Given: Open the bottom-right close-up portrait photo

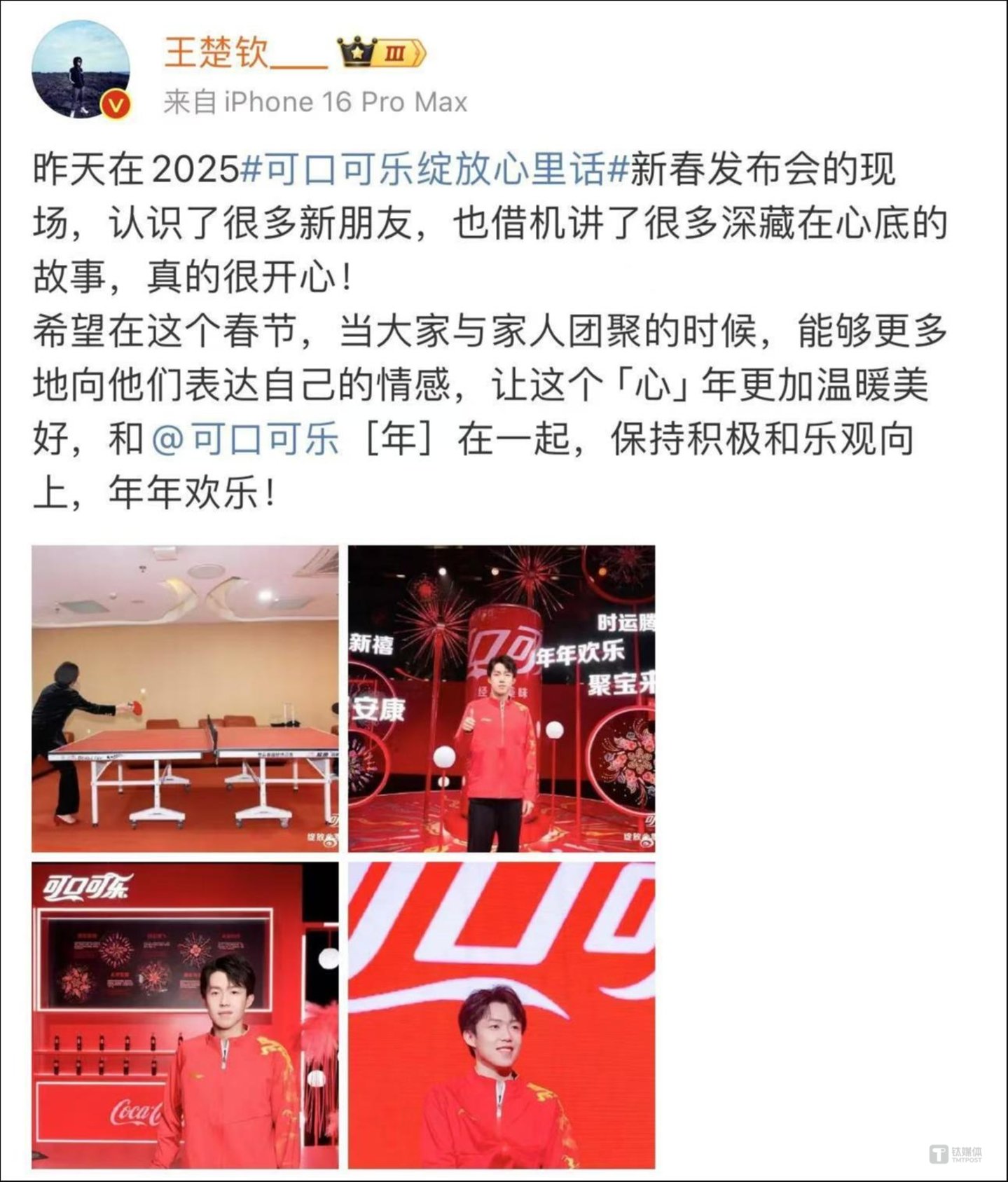Looking at the screenshot, I should click(x=506, y=1016).
